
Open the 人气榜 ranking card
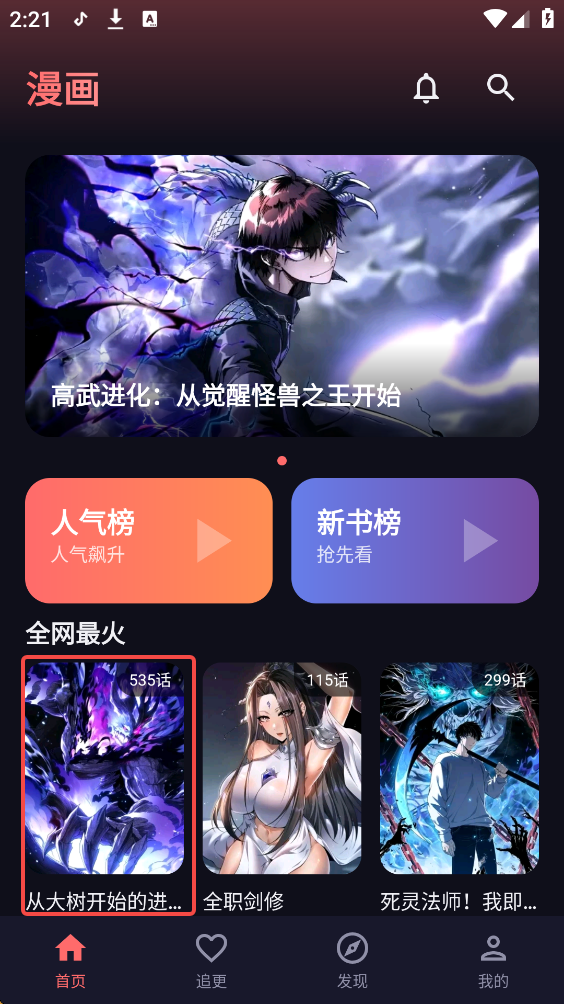click(149, 540)
